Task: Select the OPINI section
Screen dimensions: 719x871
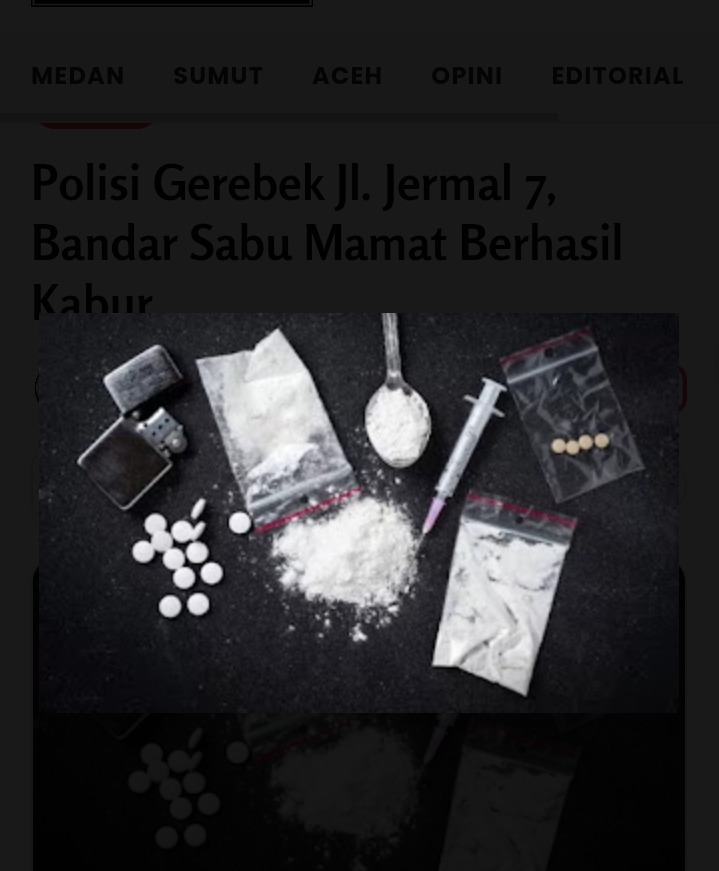Action: 466,76
